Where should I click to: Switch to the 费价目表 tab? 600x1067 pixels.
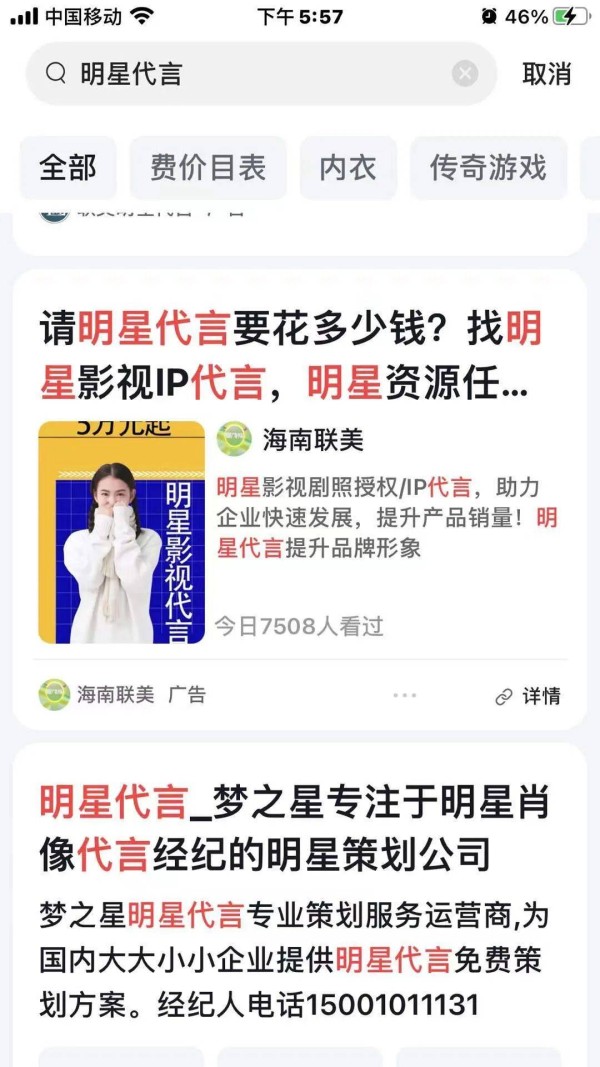click(x=208, y=168)
